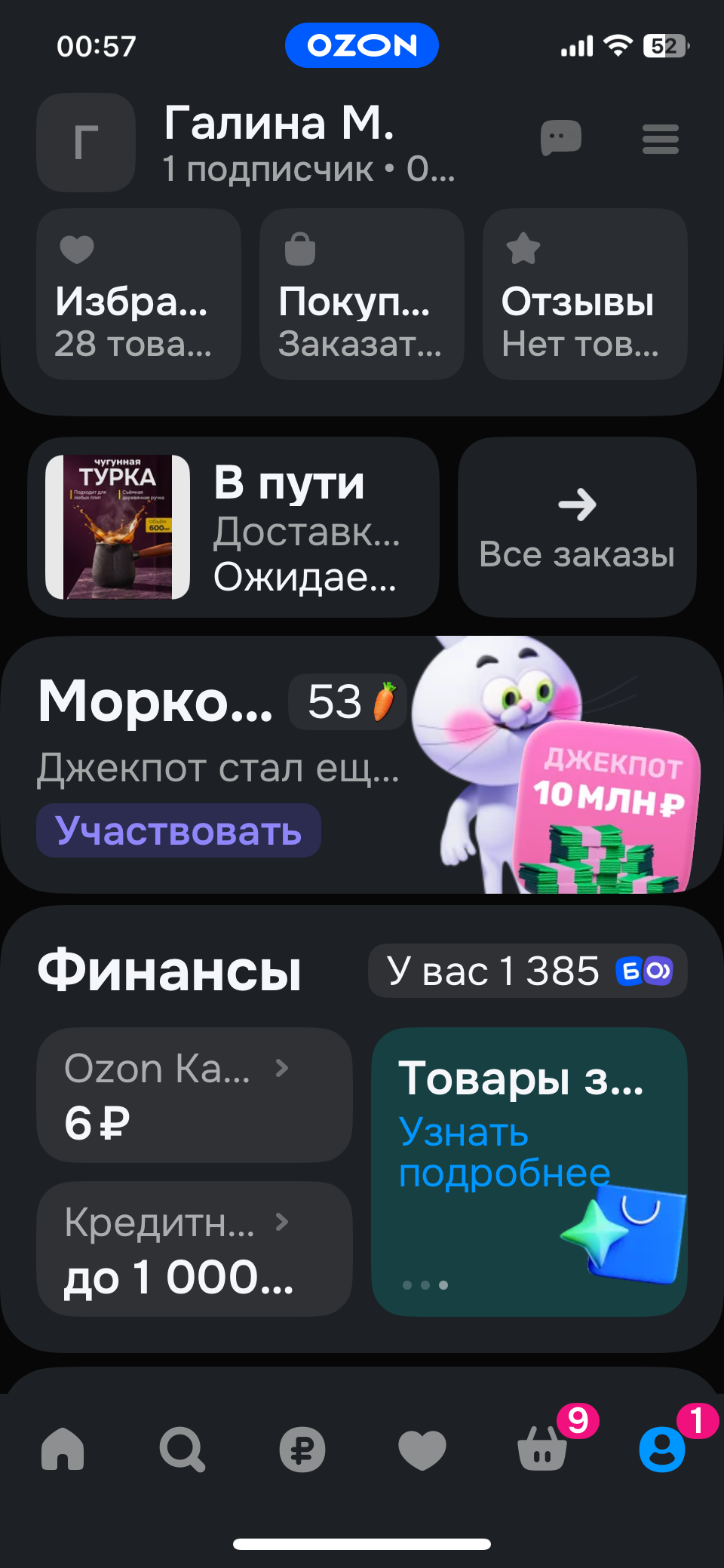Open the Покупки purchases card
724x1568 pixels.
(x=361, y=294)
